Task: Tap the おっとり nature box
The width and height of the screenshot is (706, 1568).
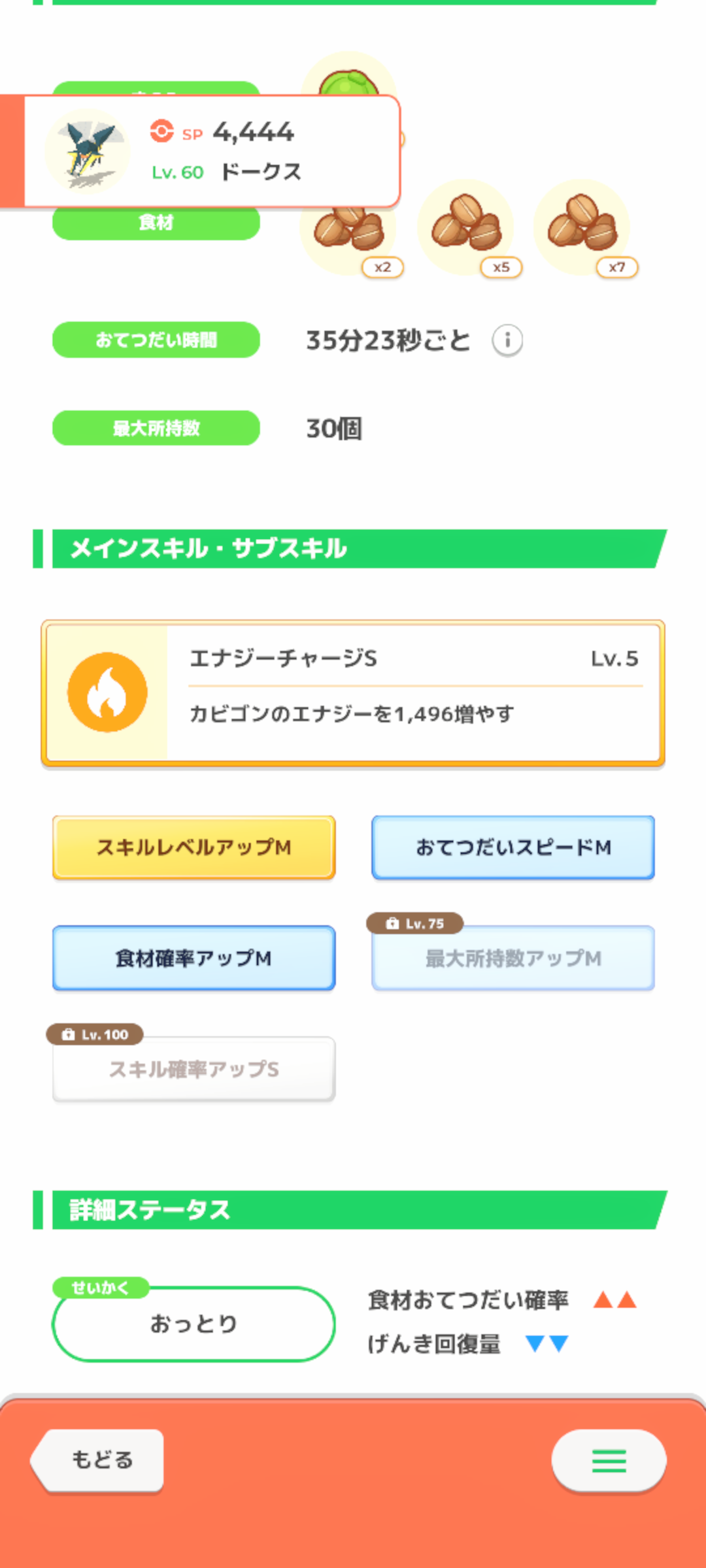Action: pyautogui.click(x=193, y=1324)
